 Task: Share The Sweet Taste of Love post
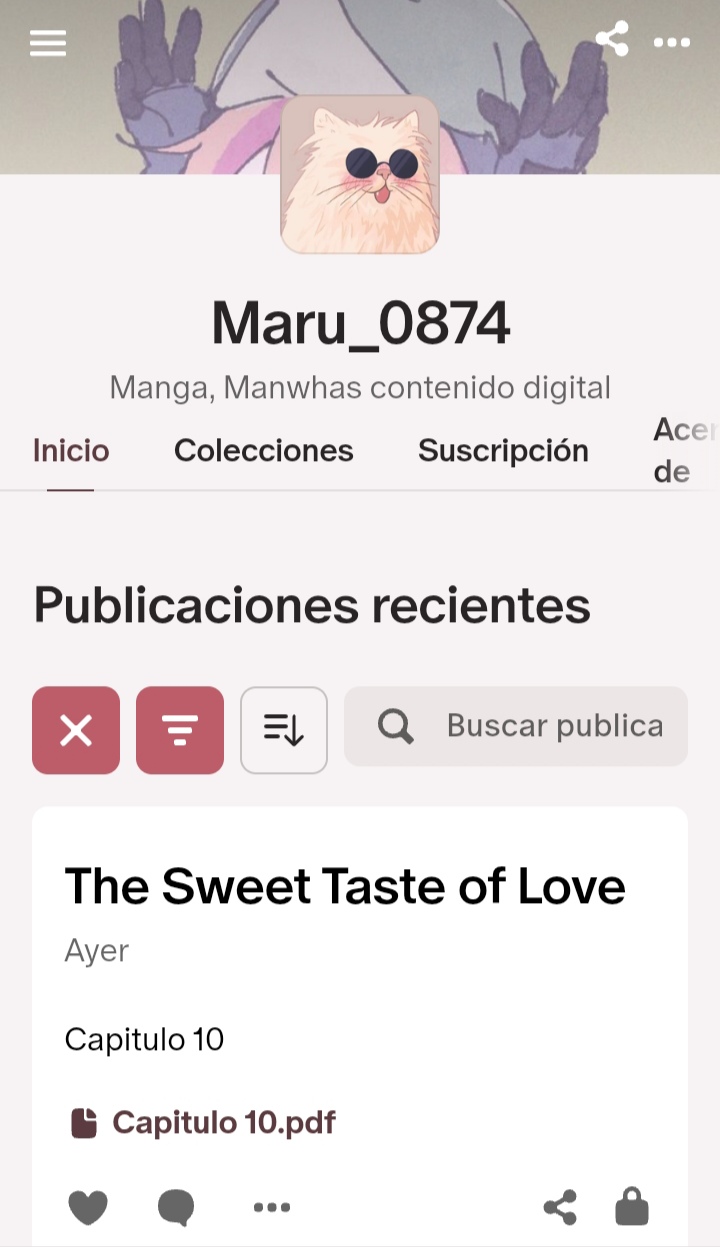[x=560, y=1207]
